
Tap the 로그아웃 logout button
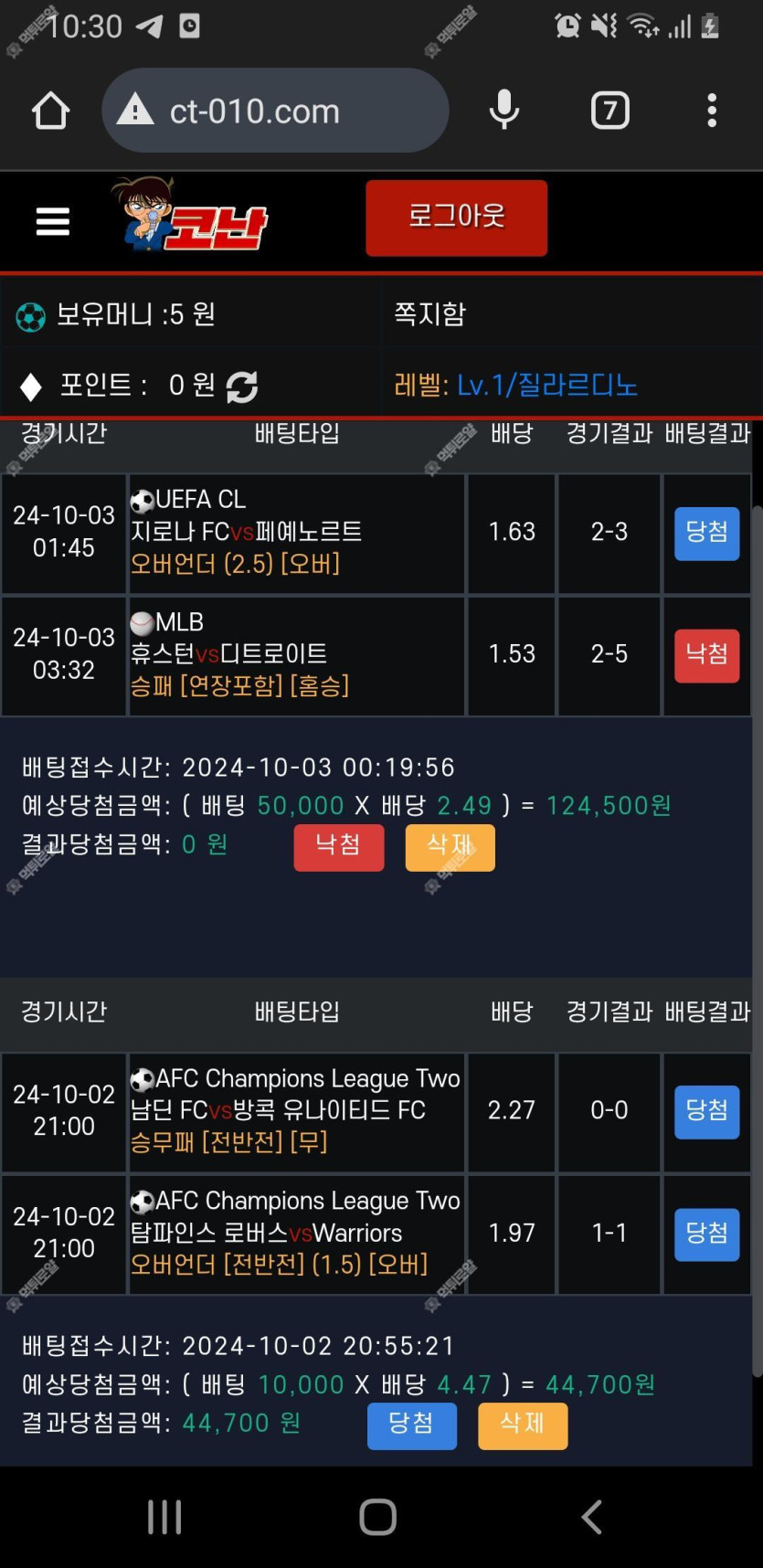click(456, 217)
